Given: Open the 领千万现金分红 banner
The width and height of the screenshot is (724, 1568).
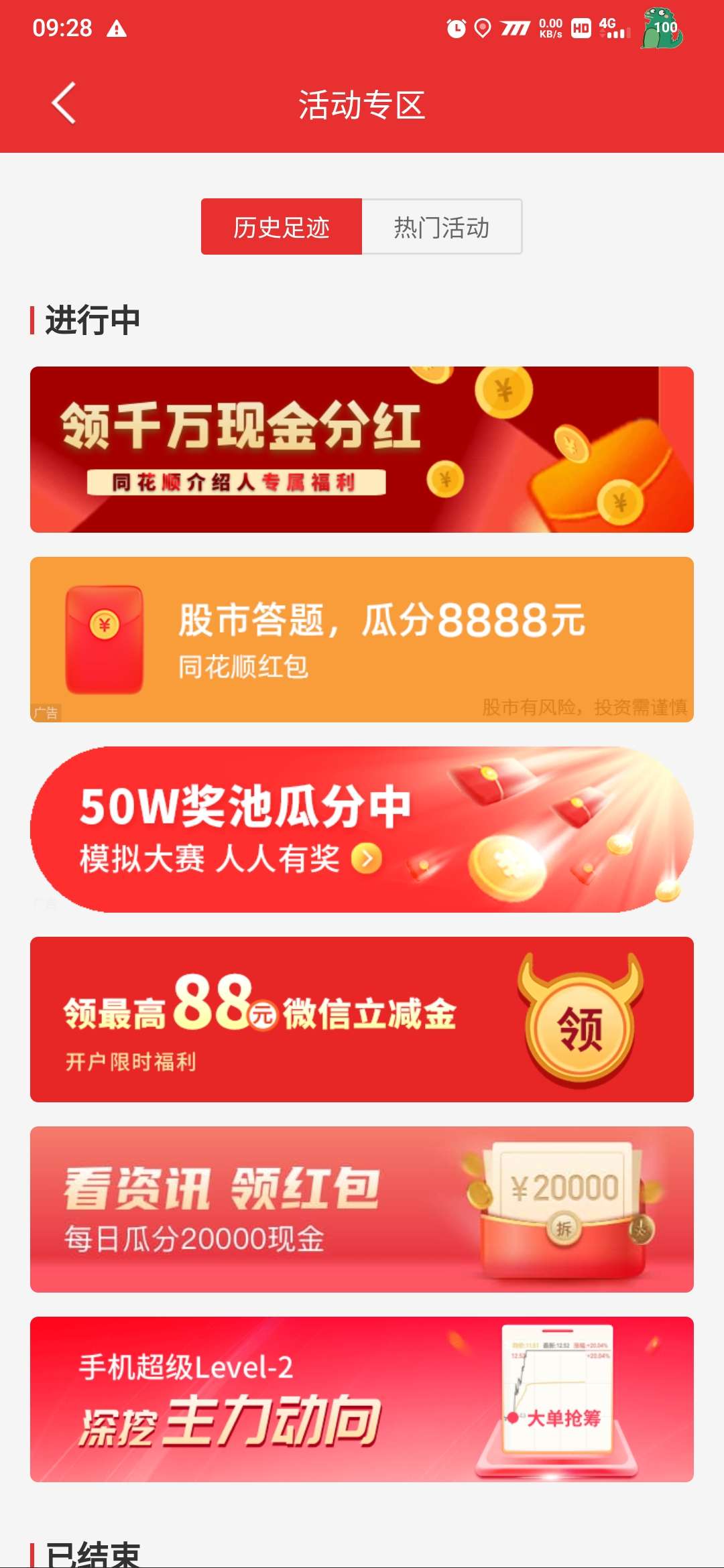Looking at the screenshot, I should click(362, 450).
